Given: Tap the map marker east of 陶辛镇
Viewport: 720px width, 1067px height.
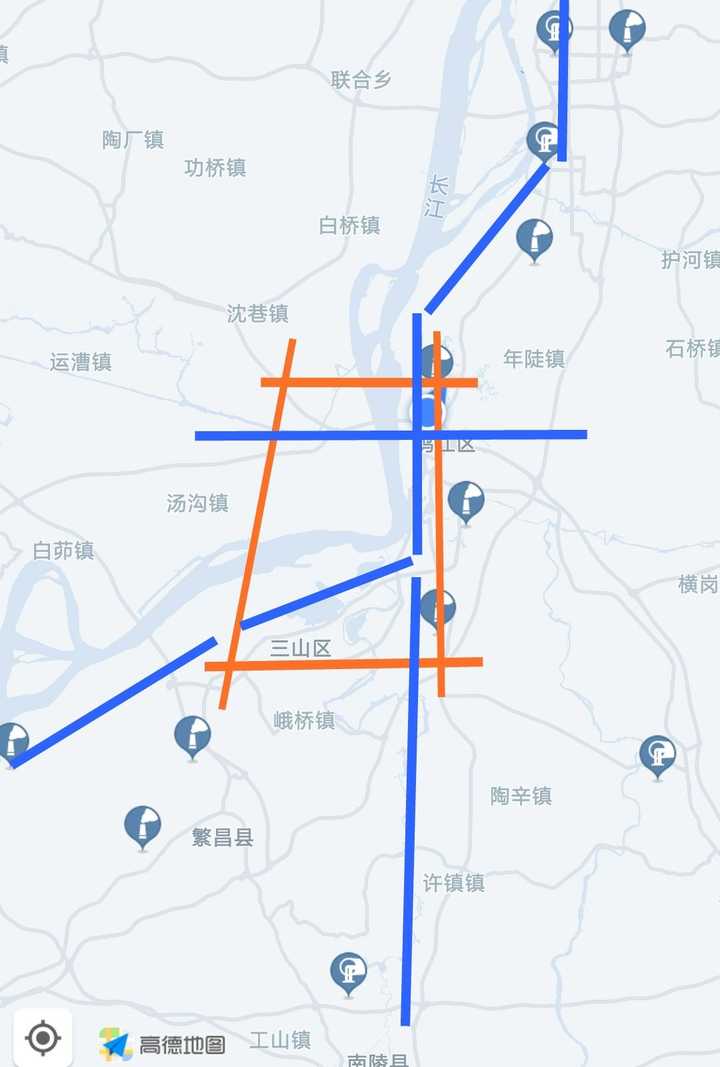Looking at the screenshot, I should point(657,754).
